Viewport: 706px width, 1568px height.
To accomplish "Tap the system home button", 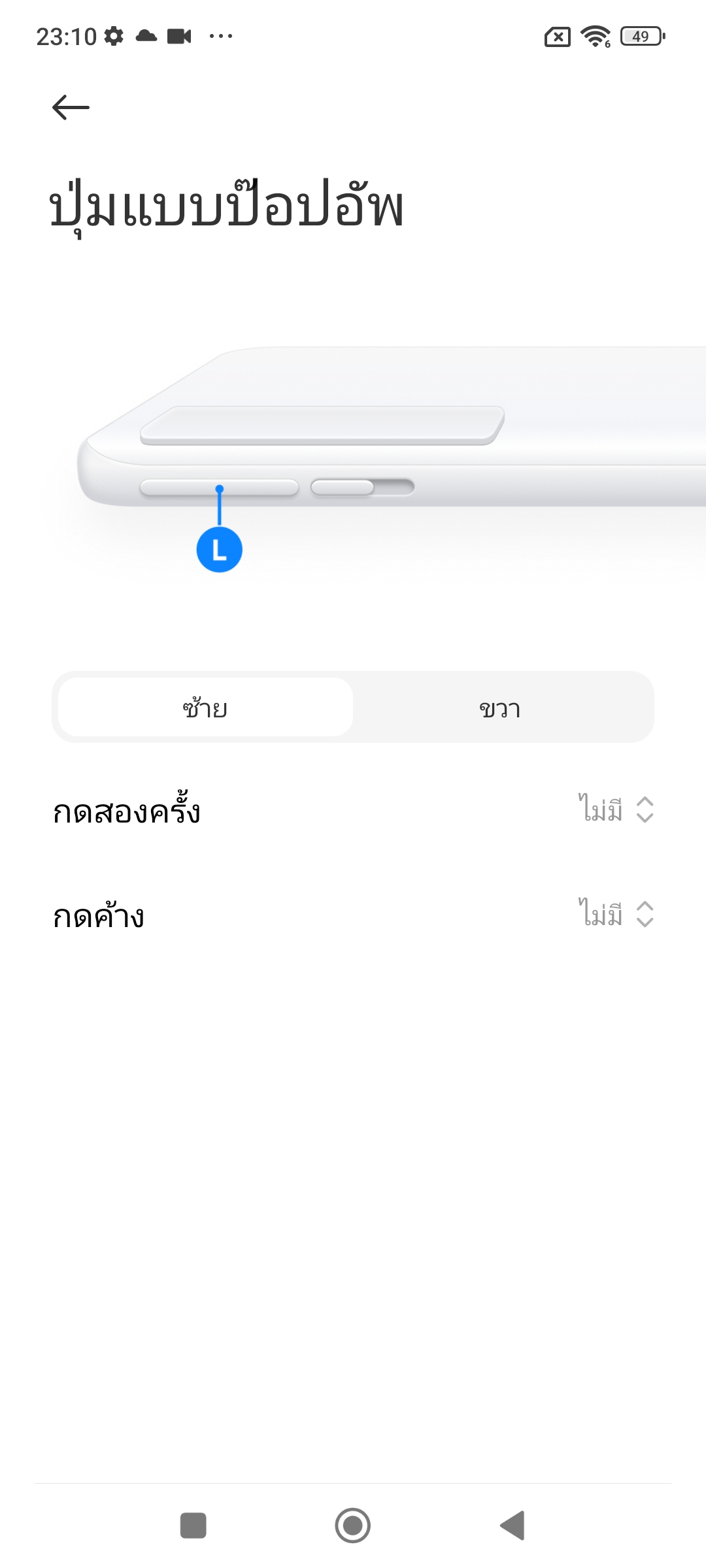I will pos(353,1526).
